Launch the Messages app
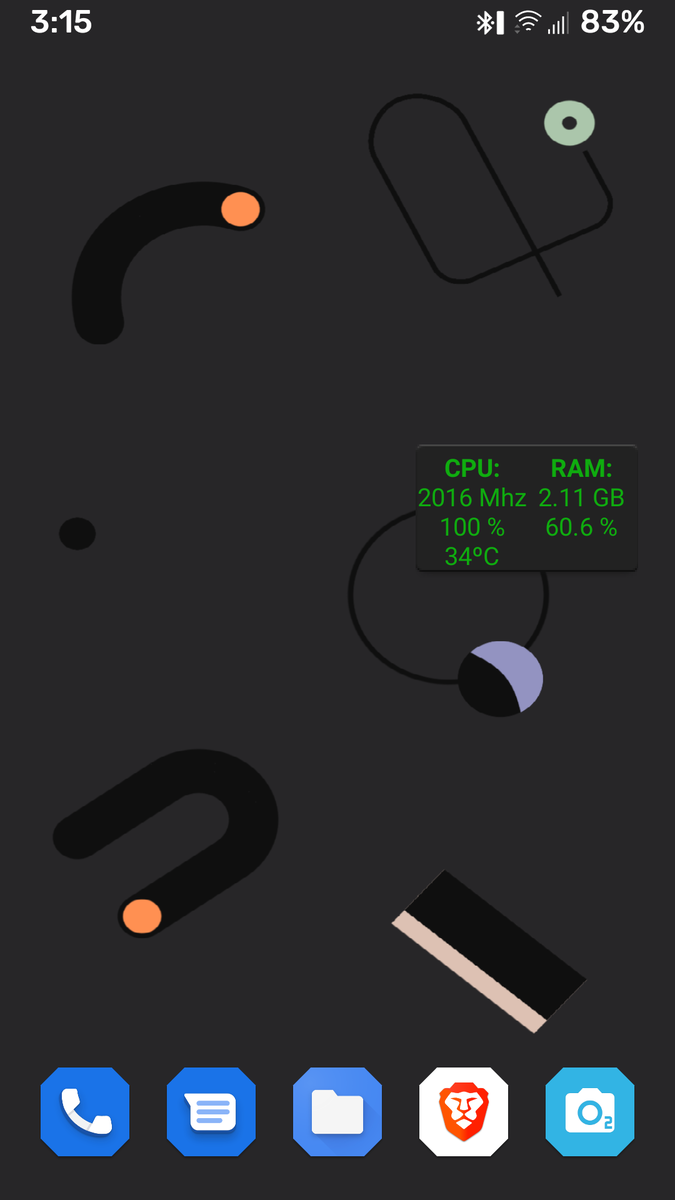Viewport: 675px width, 1200px height. click(x=211, y=1112)
